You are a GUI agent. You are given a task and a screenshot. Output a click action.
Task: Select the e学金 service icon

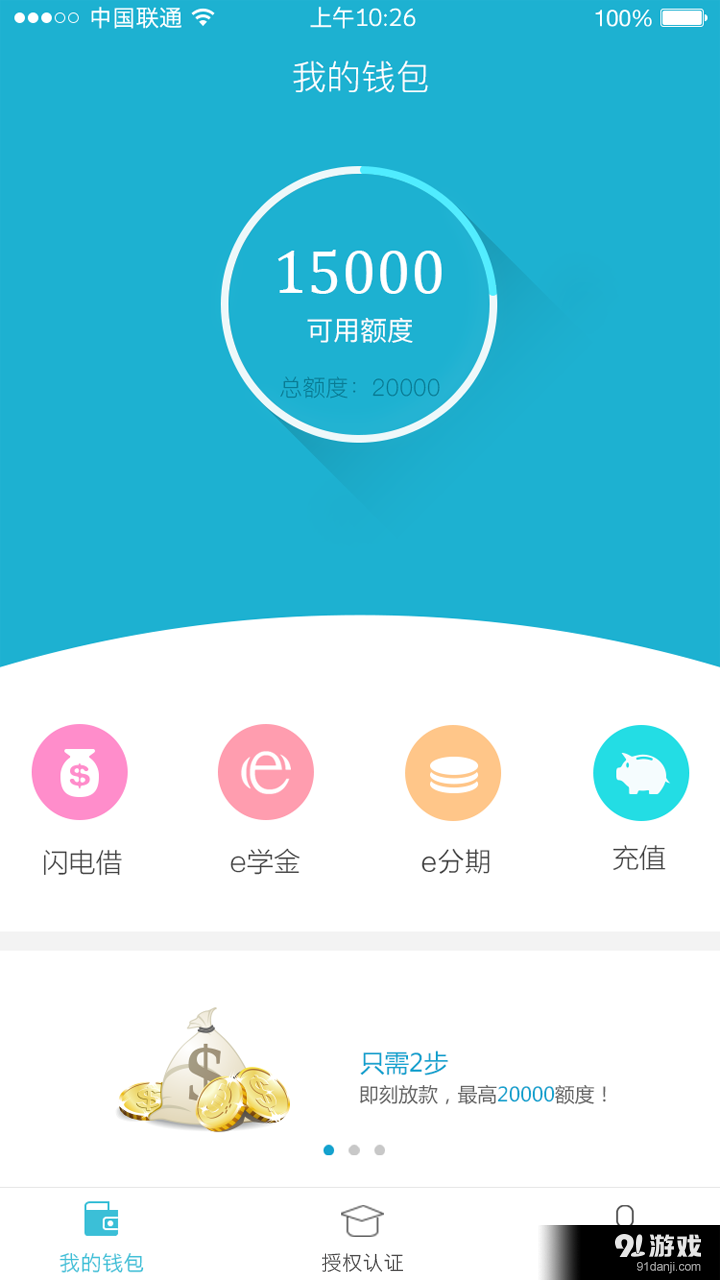tap(266, 772)
